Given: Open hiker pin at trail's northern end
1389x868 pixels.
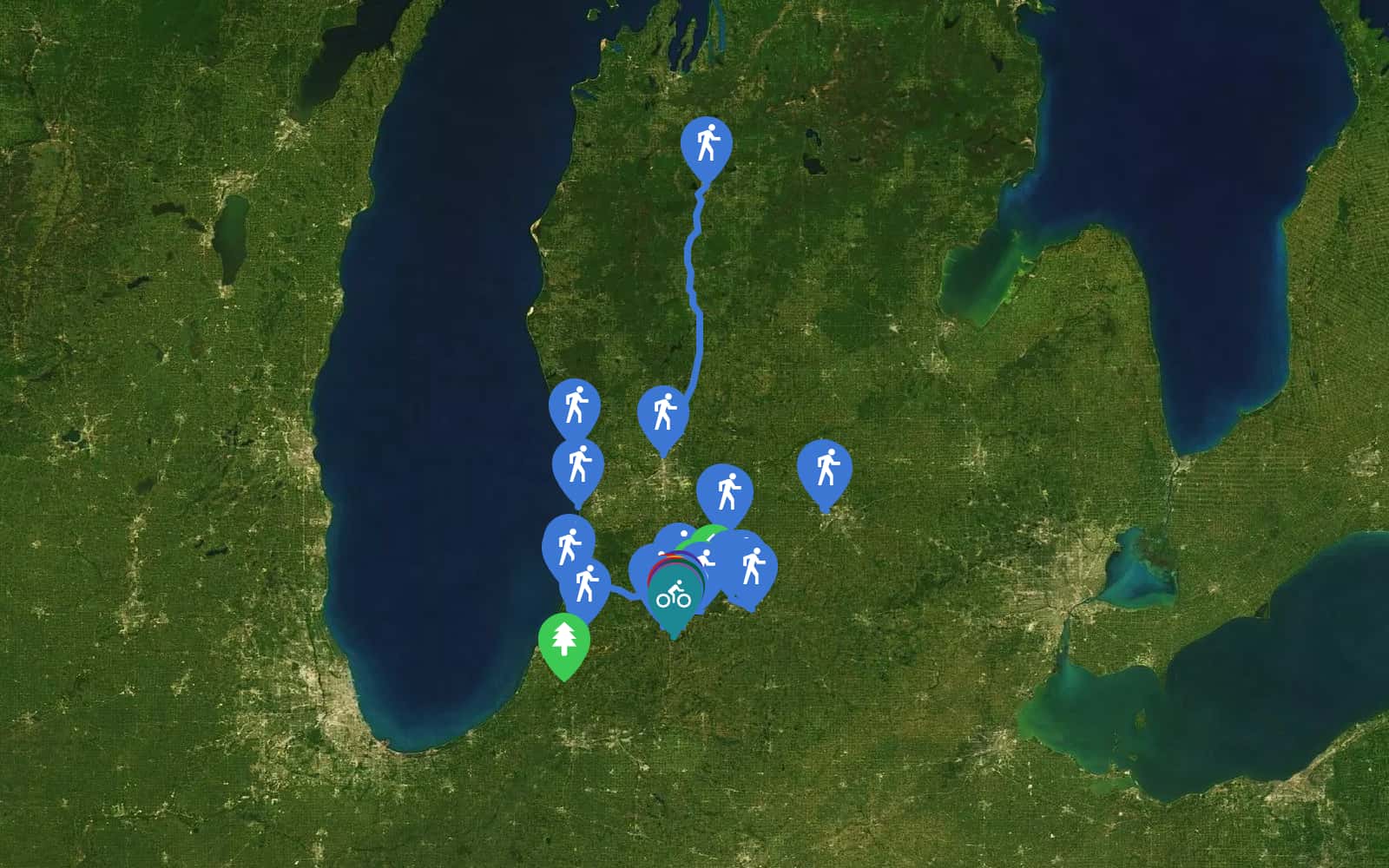Looking at the screenshot, I should [707, 144].
